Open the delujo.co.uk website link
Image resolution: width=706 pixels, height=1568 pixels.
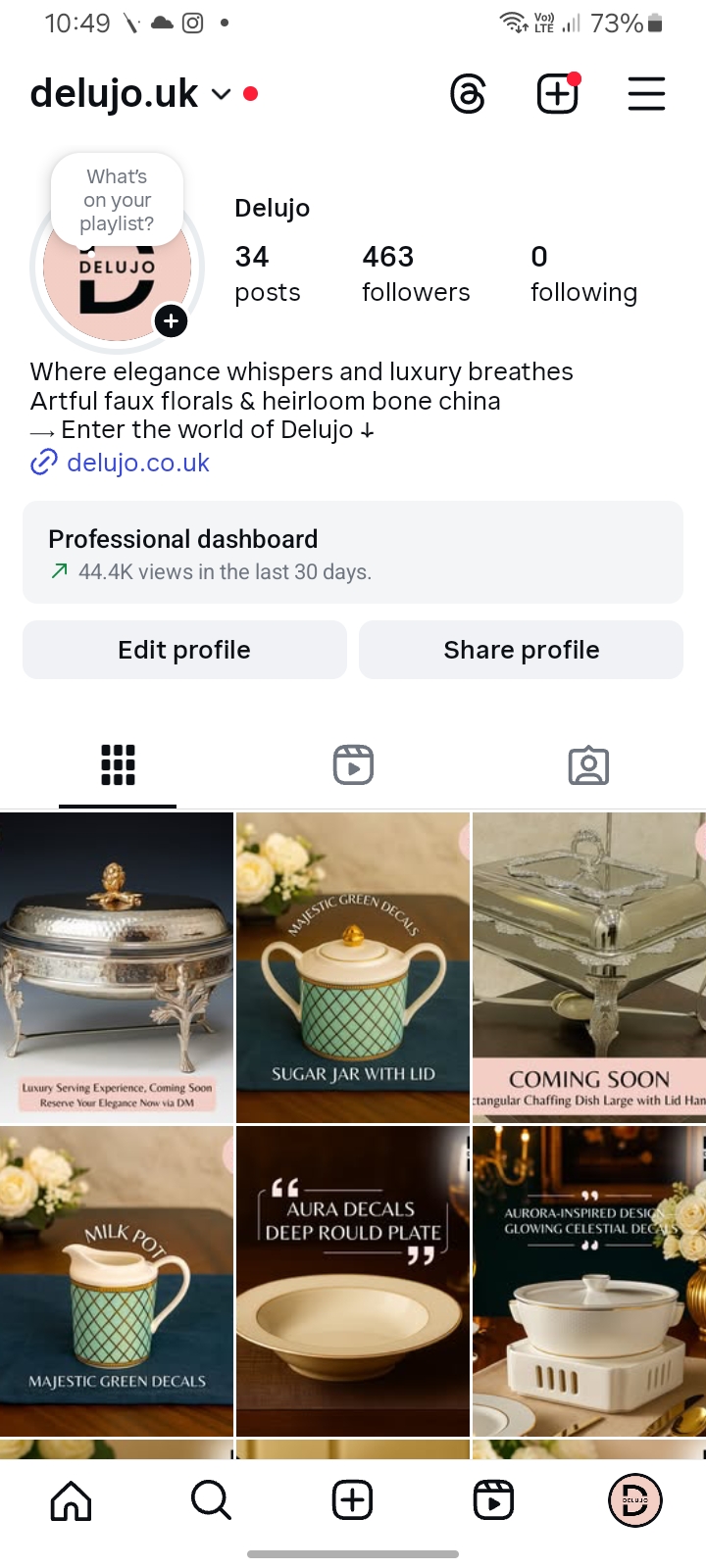[x=137, y=463]
